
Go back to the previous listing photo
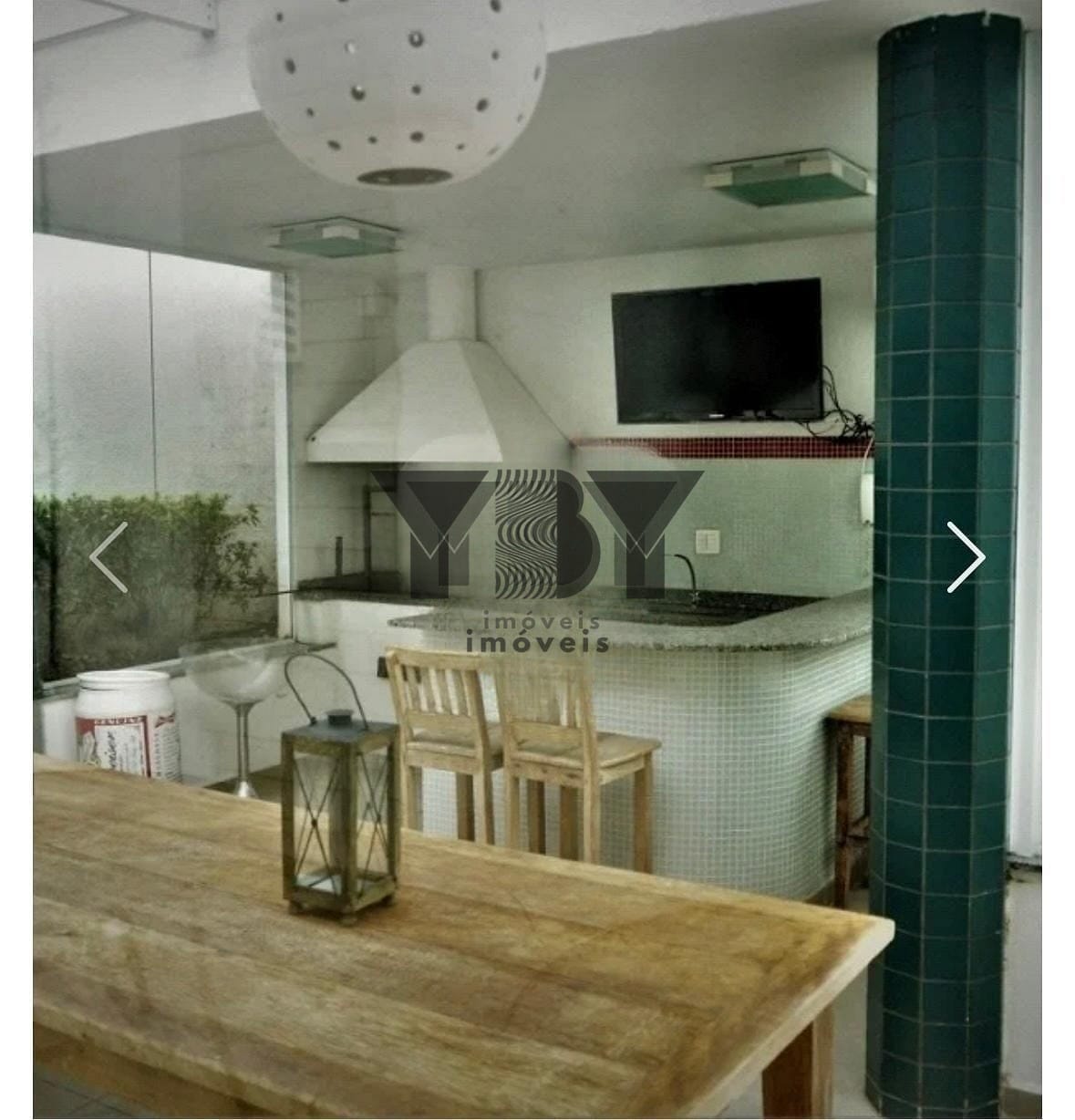point(109,557)
